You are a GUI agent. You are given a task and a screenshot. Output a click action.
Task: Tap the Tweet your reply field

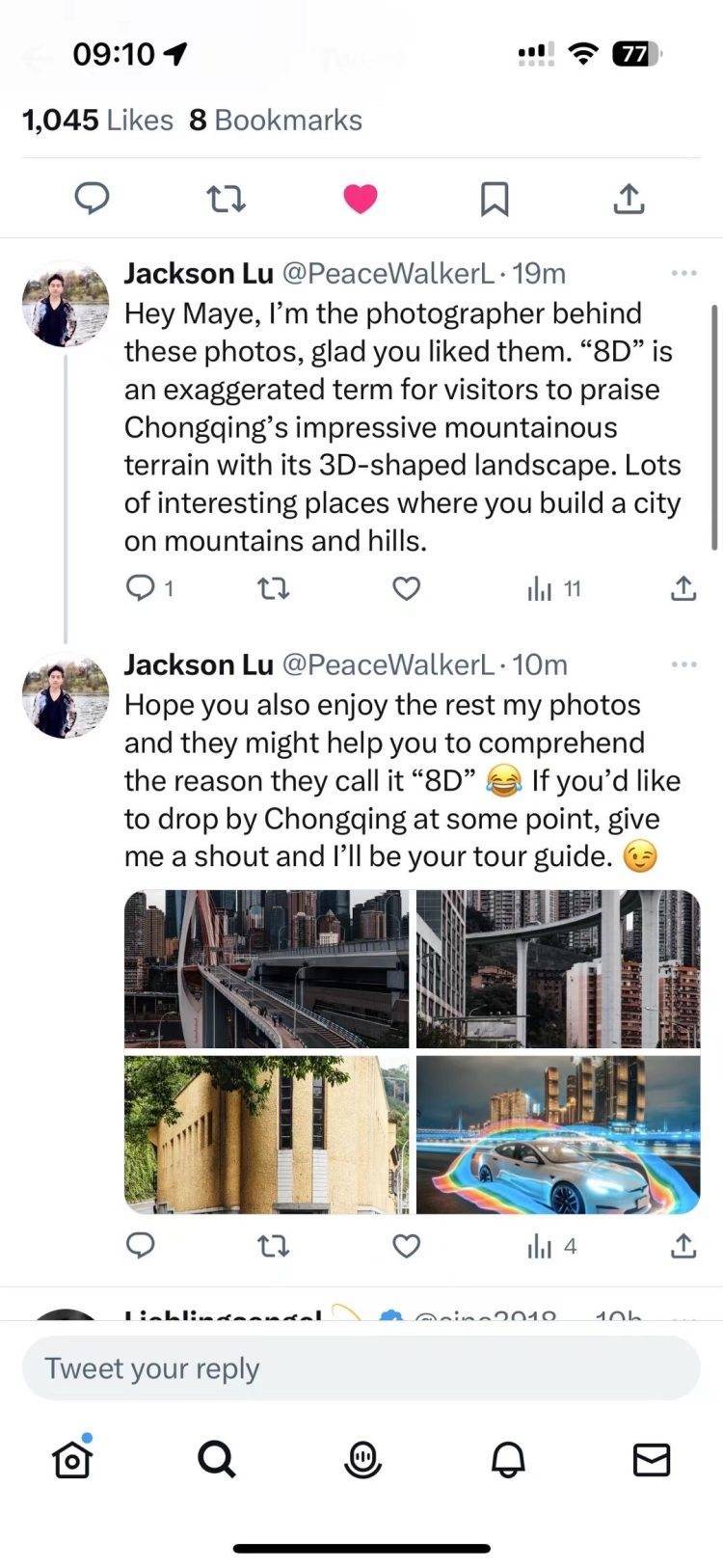(361, 1368)
